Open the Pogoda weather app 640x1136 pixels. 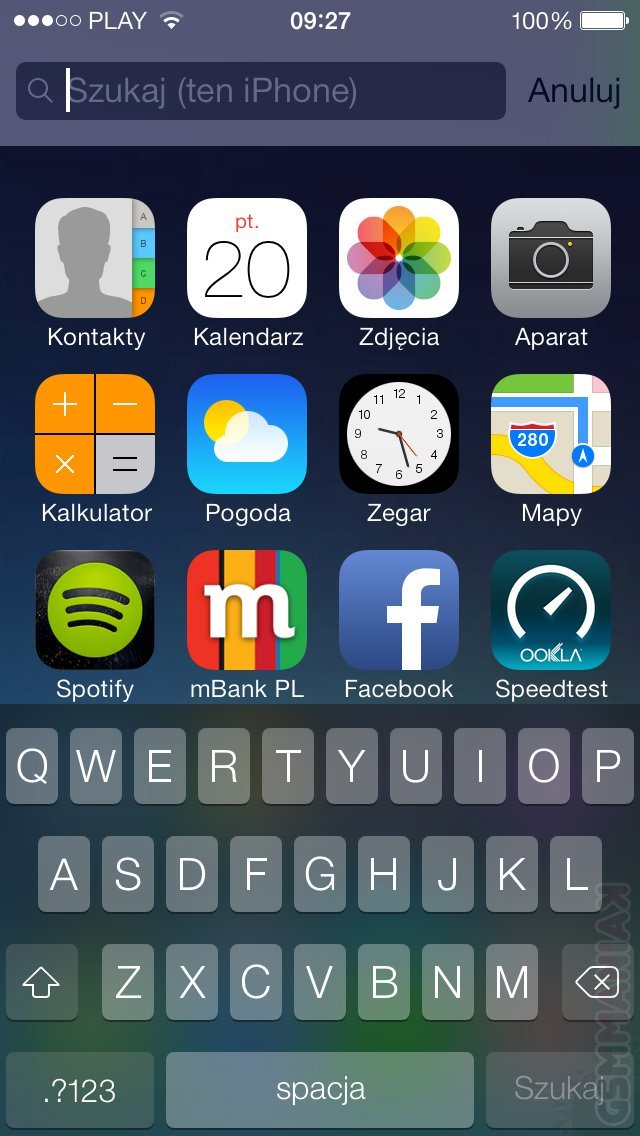(x=247, y=434)
